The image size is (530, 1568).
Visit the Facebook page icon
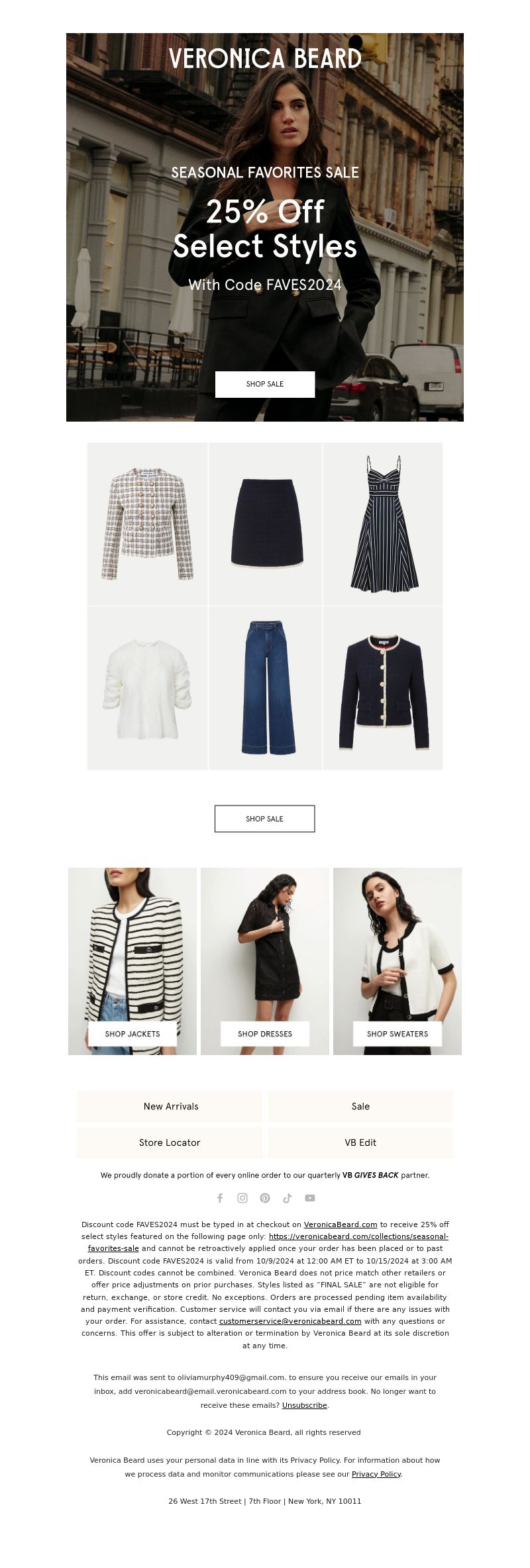(x=220, y=1198)
